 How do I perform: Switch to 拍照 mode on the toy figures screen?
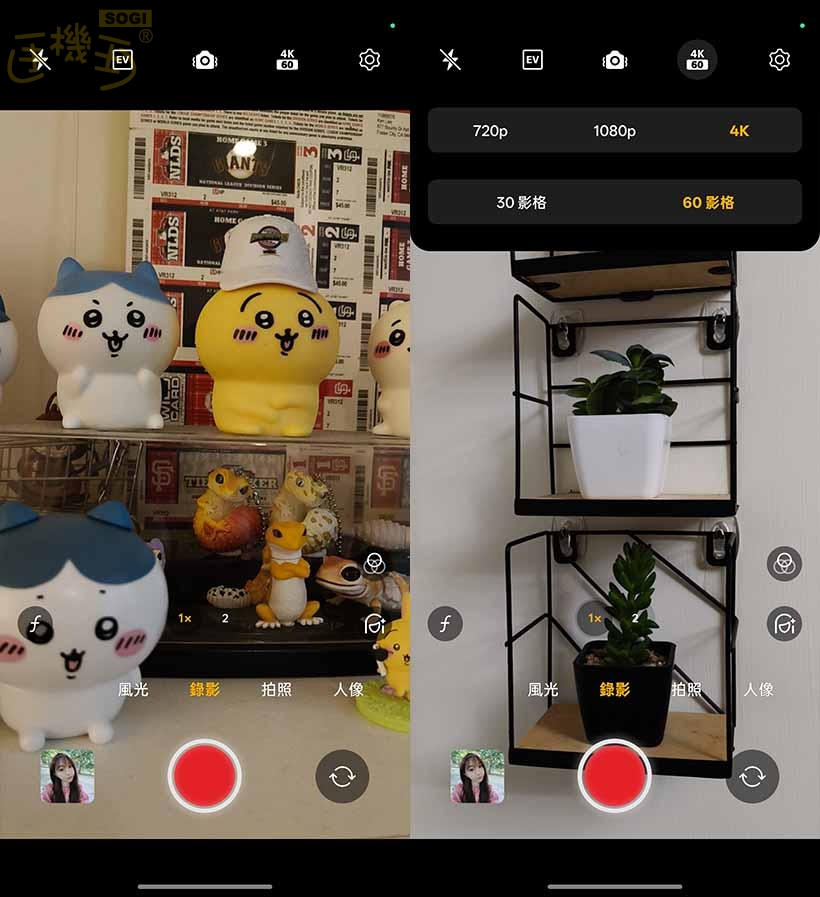click(x=276, y=689)
